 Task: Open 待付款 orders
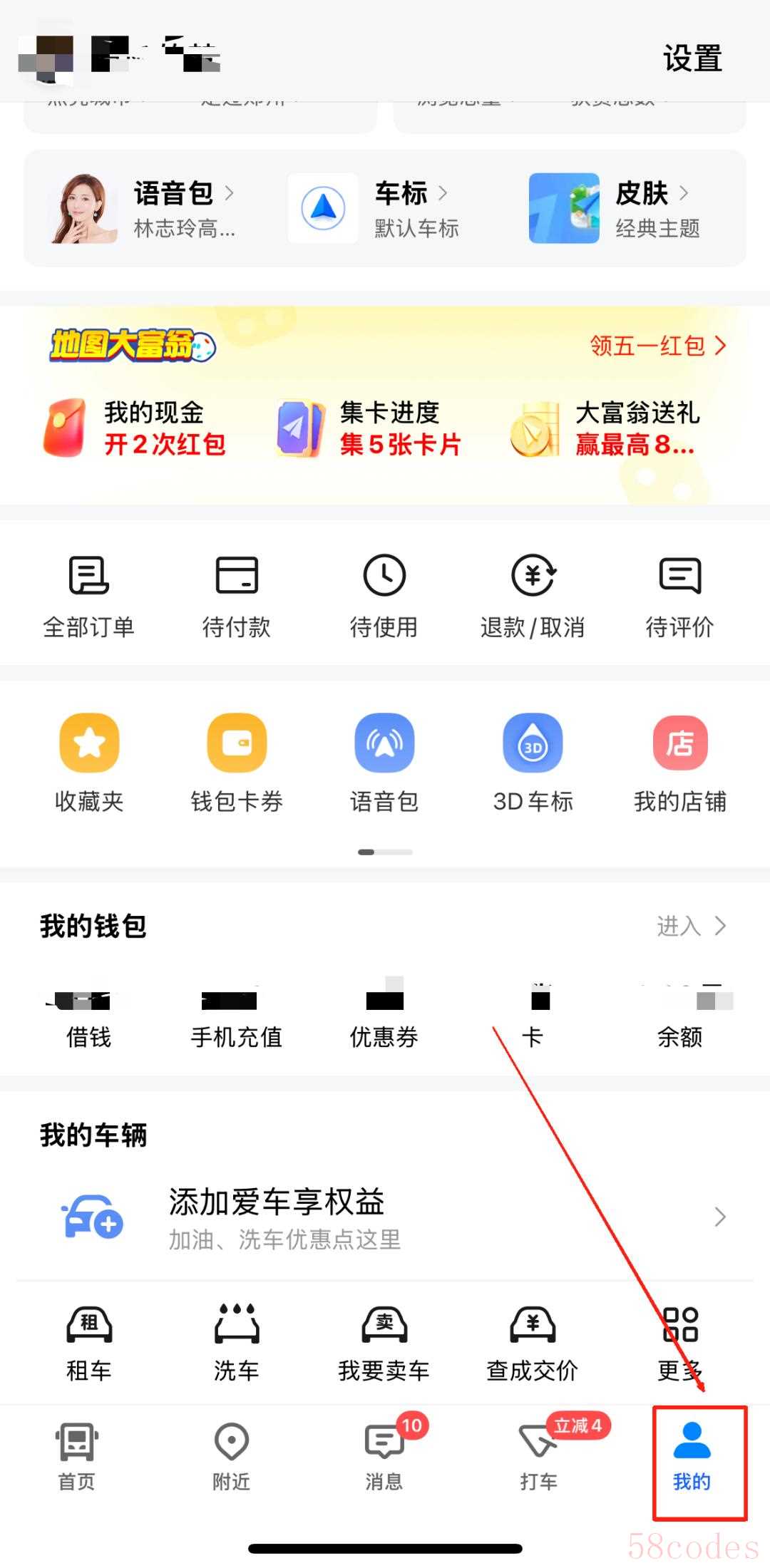[237, 597]
